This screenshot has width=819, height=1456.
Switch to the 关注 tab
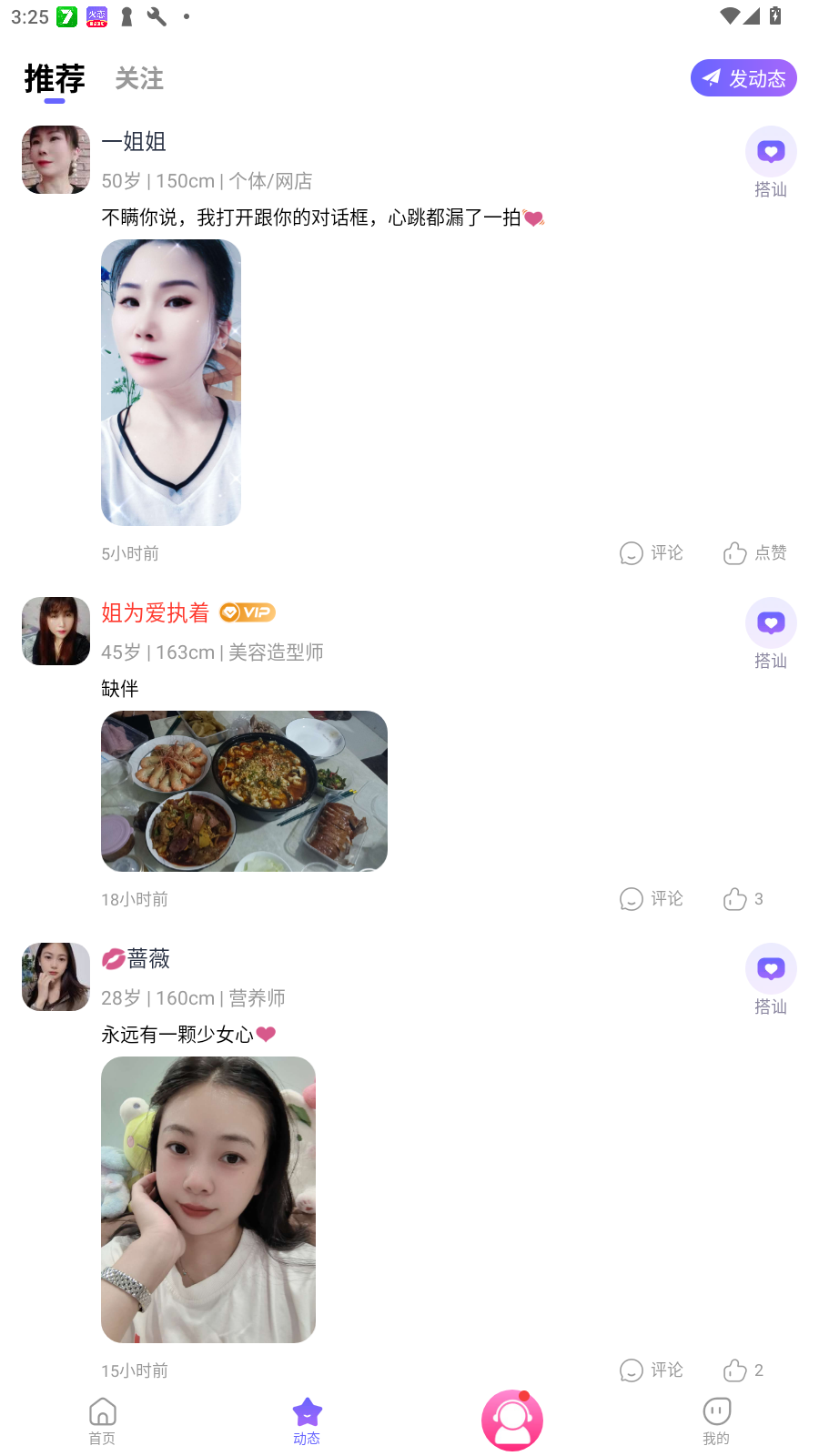coord(139,78)
